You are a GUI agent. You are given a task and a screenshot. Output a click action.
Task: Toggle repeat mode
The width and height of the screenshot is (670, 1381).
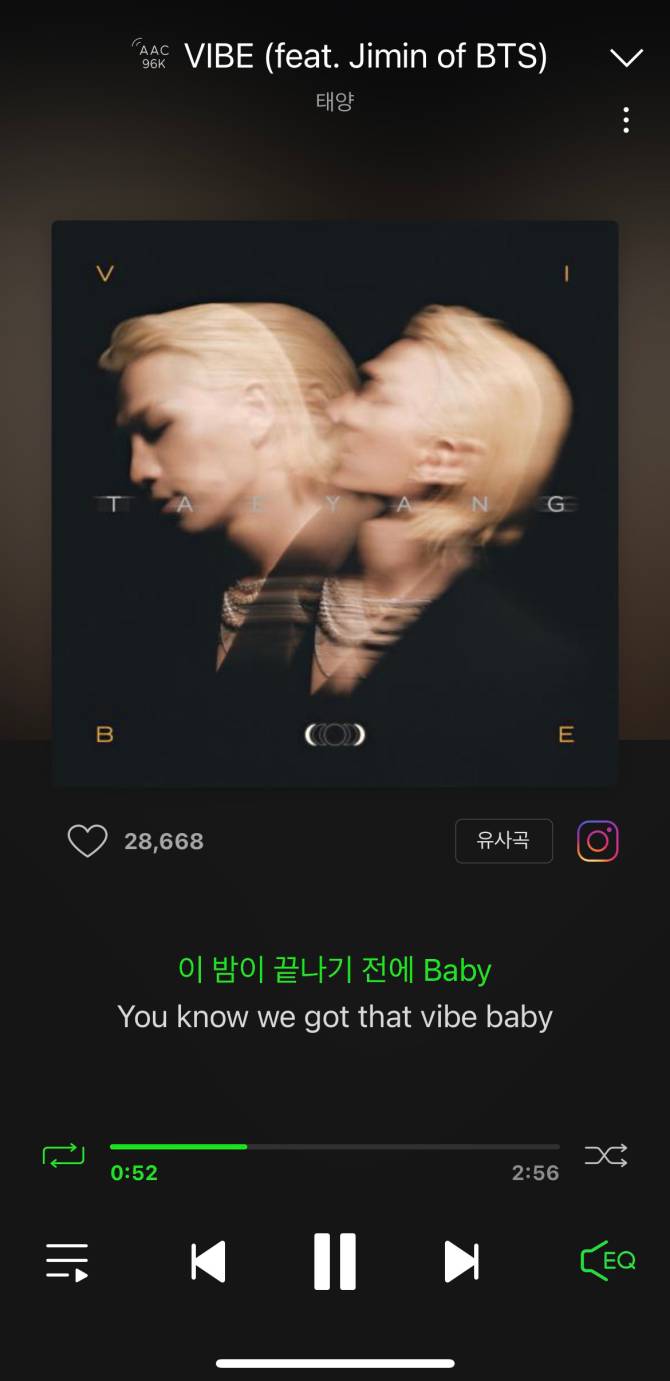(64, 1156)
